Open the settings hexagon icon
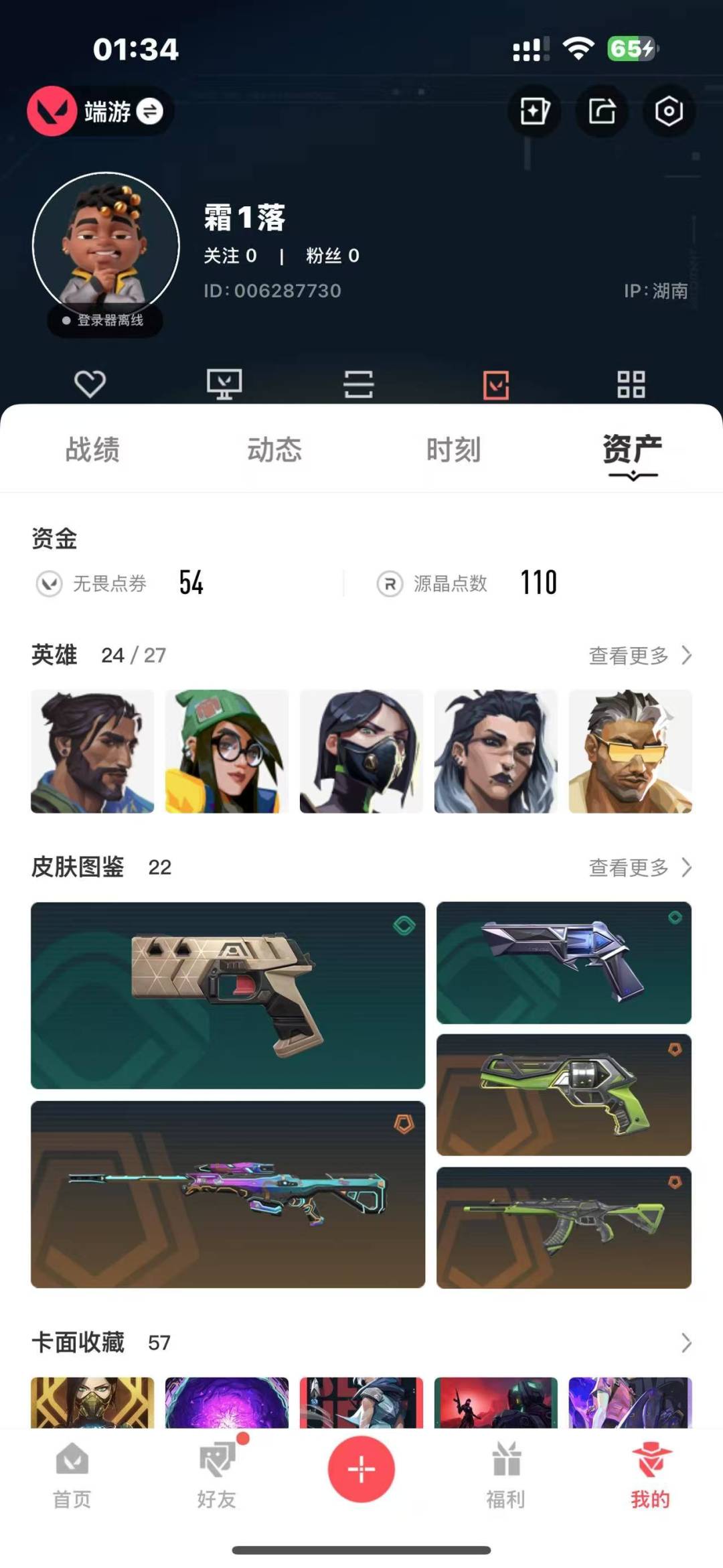 [669, 111]
